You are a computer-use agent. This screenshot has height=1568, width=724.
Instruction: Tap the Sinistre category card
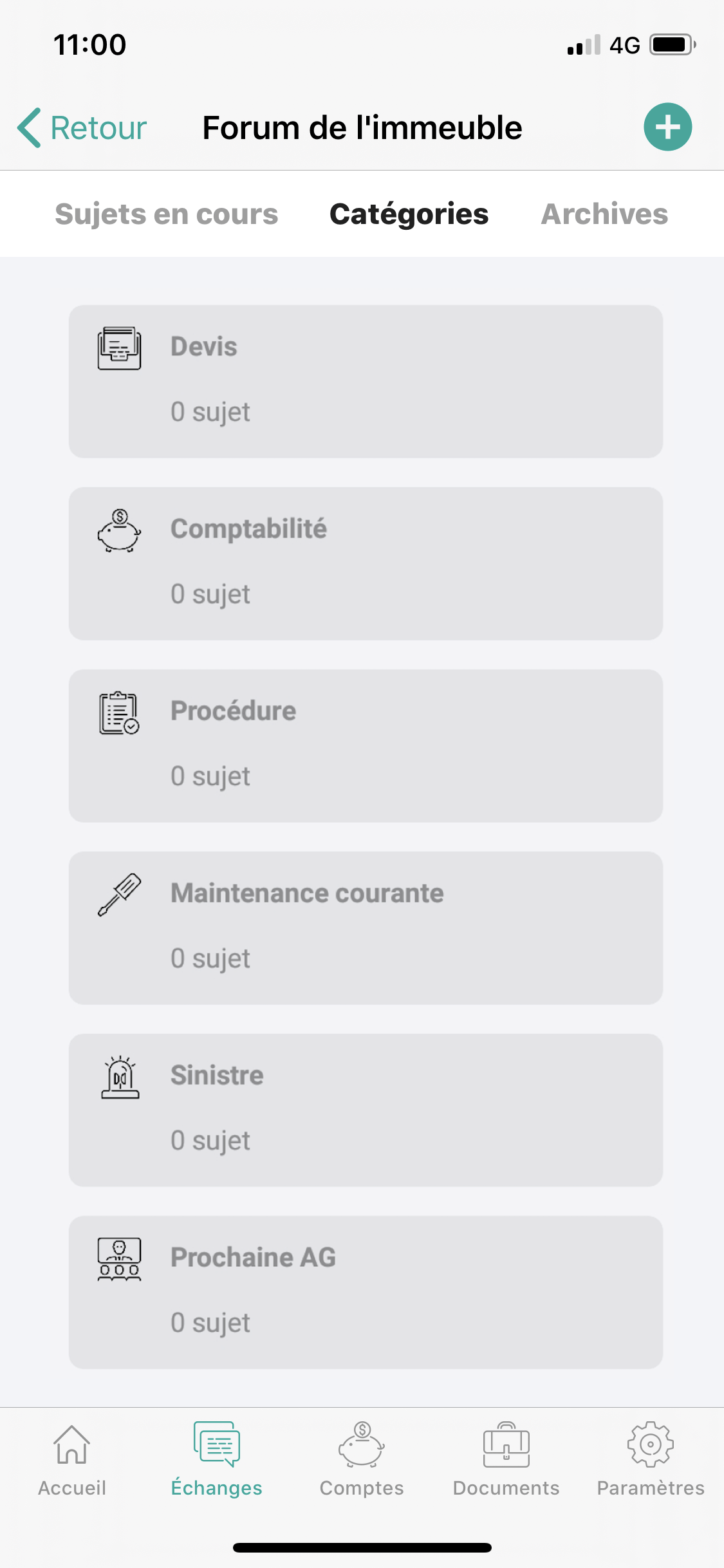pyautogui.click(x=366, y=1110)
